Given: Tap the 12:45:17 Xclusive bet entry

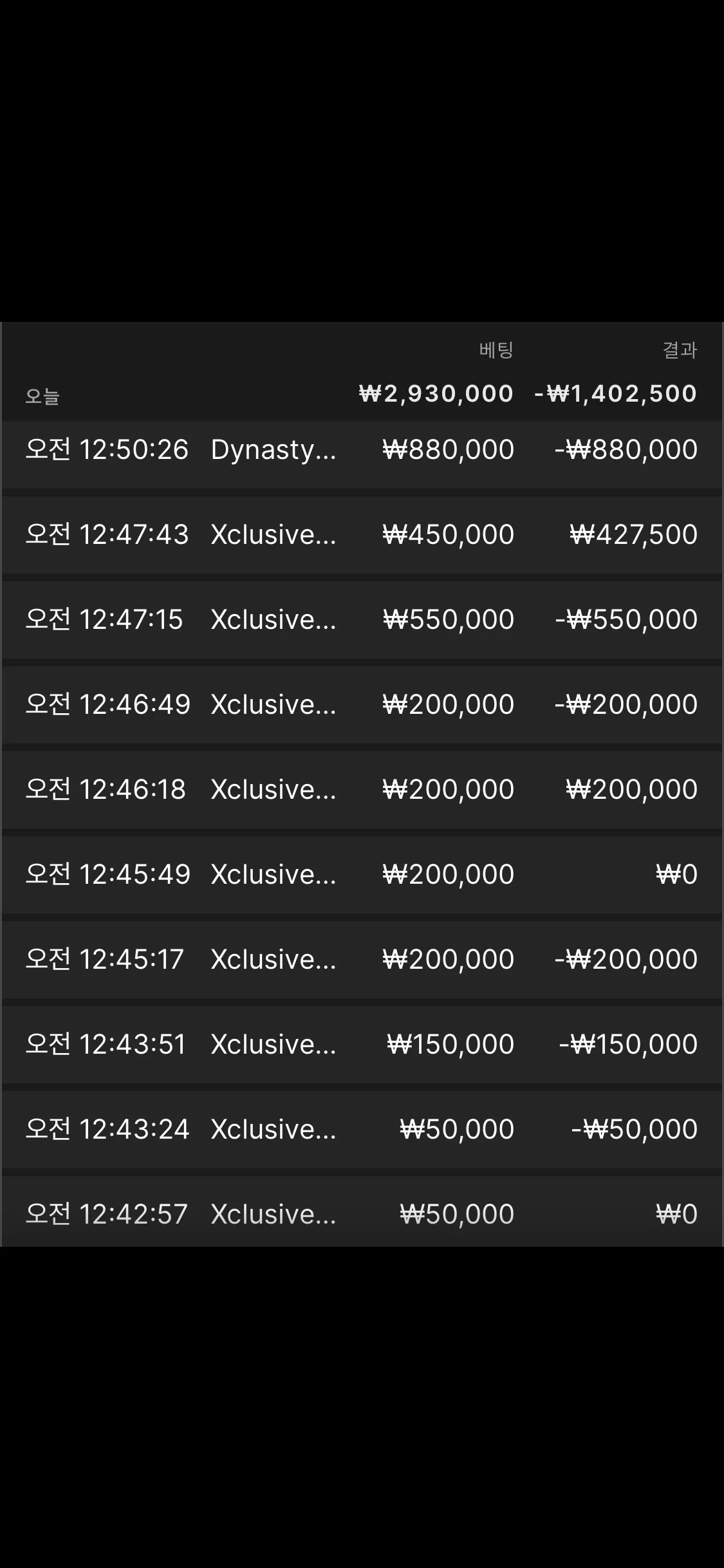Looking at the screenshot, I should 362,960.
